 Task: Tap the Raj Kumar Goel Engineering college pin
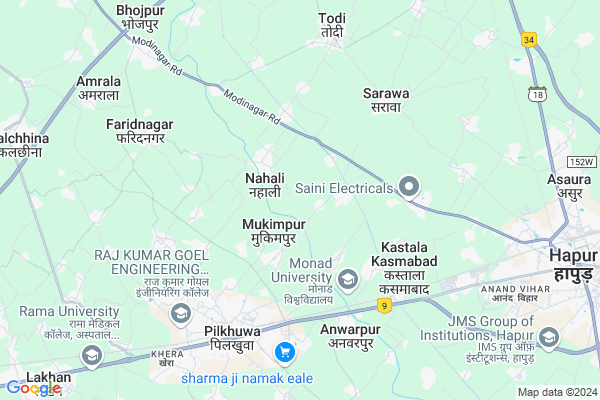pos(180,315)
